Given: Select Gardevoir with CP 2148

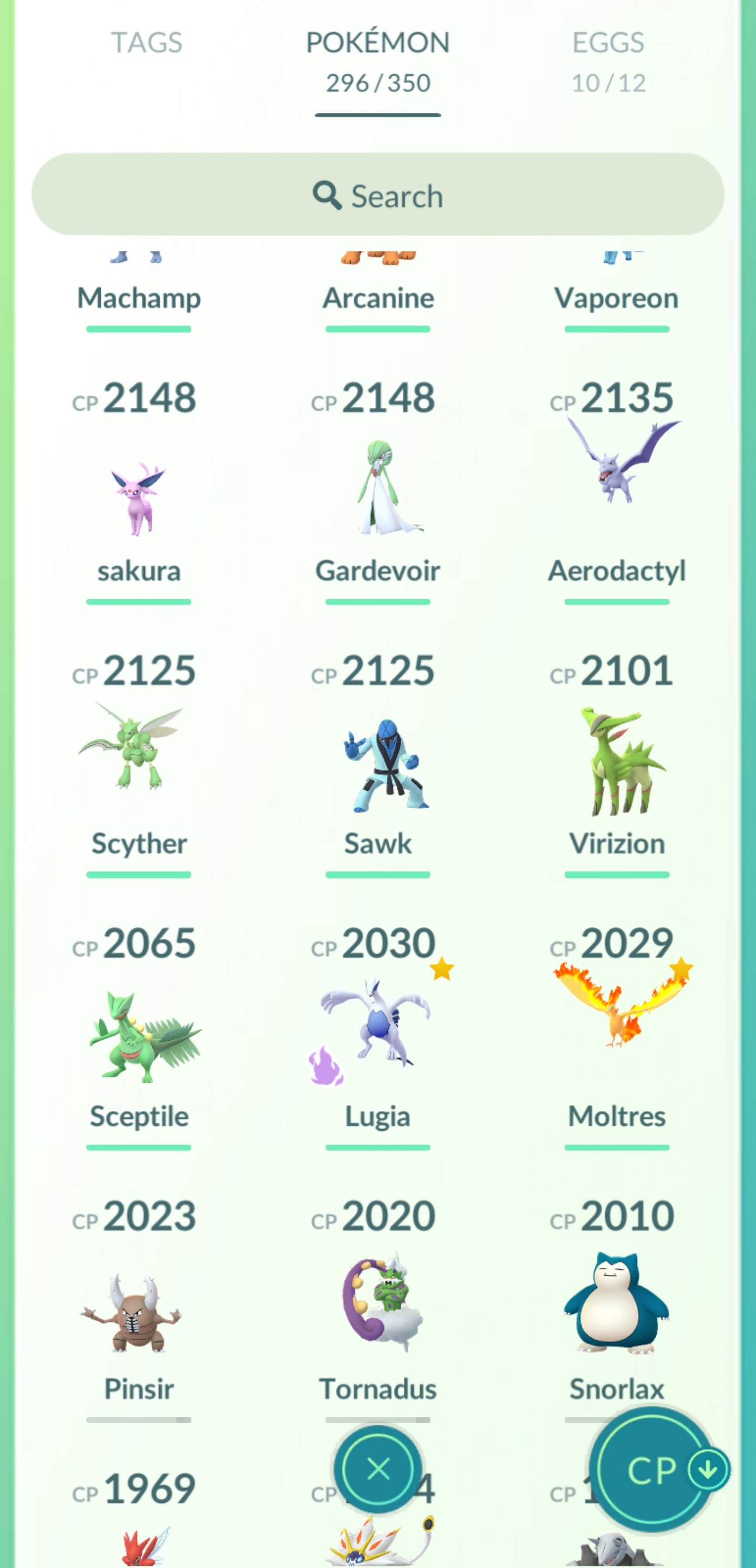Looking at the screenshot, I should [x=377, y=487].
